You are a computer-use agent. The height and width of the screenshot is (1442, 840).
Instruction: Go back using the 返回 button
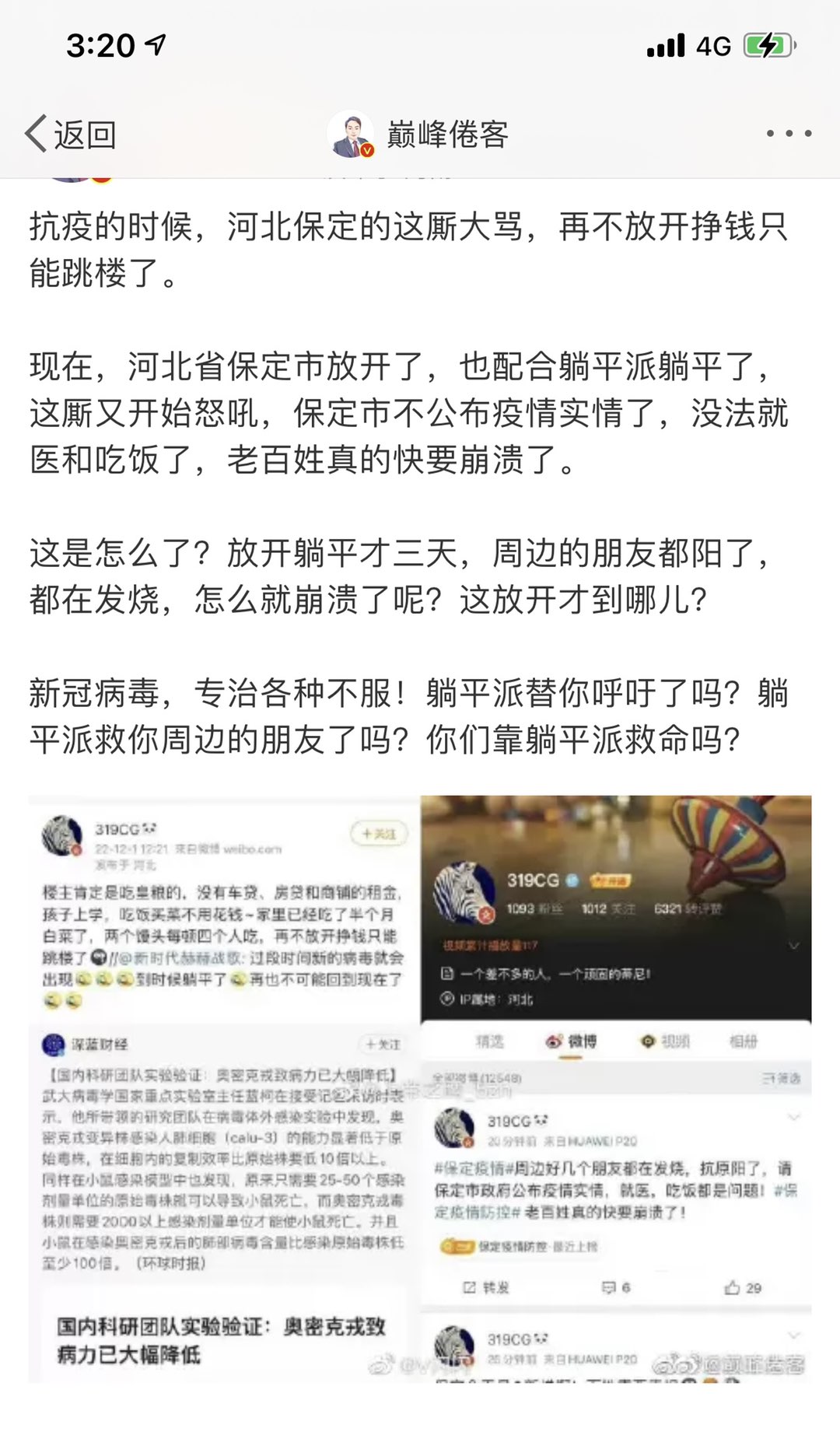tap(70, 135)
